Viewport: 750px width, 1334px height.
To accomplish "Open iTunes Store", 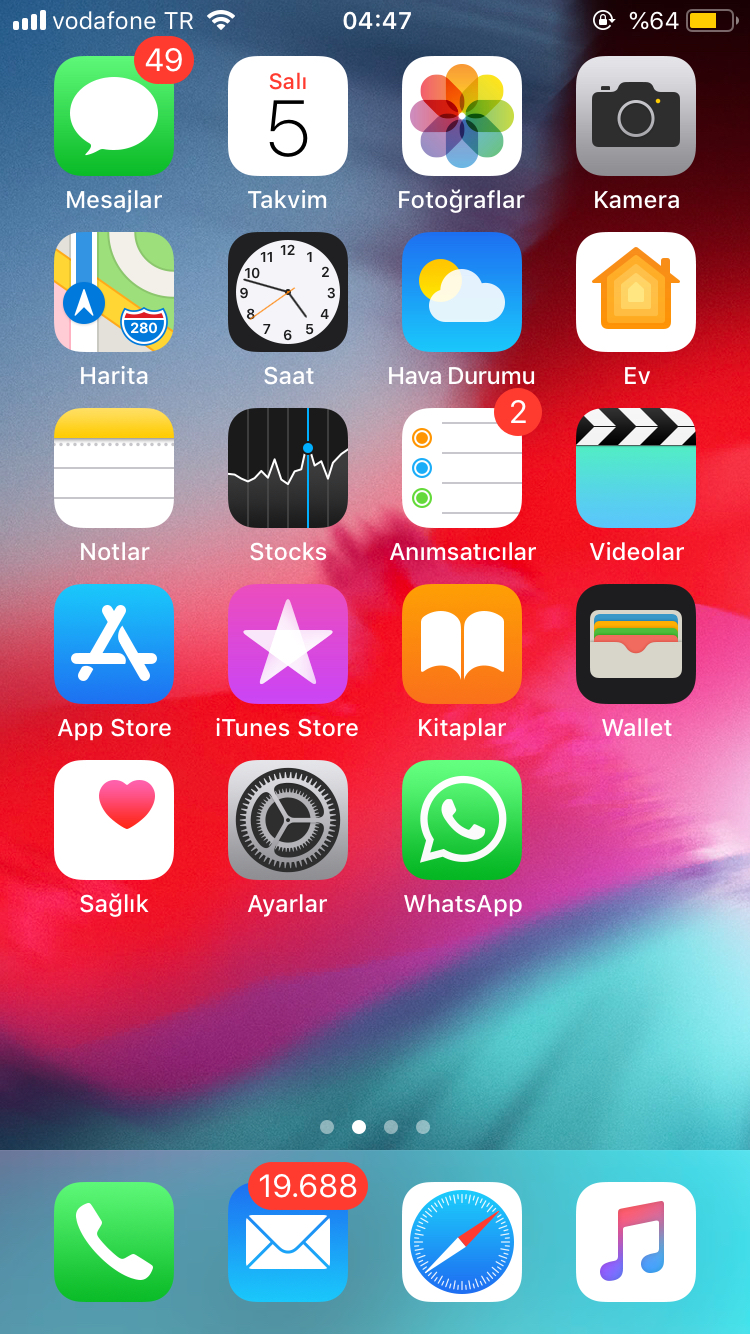I will coord(288,644).
